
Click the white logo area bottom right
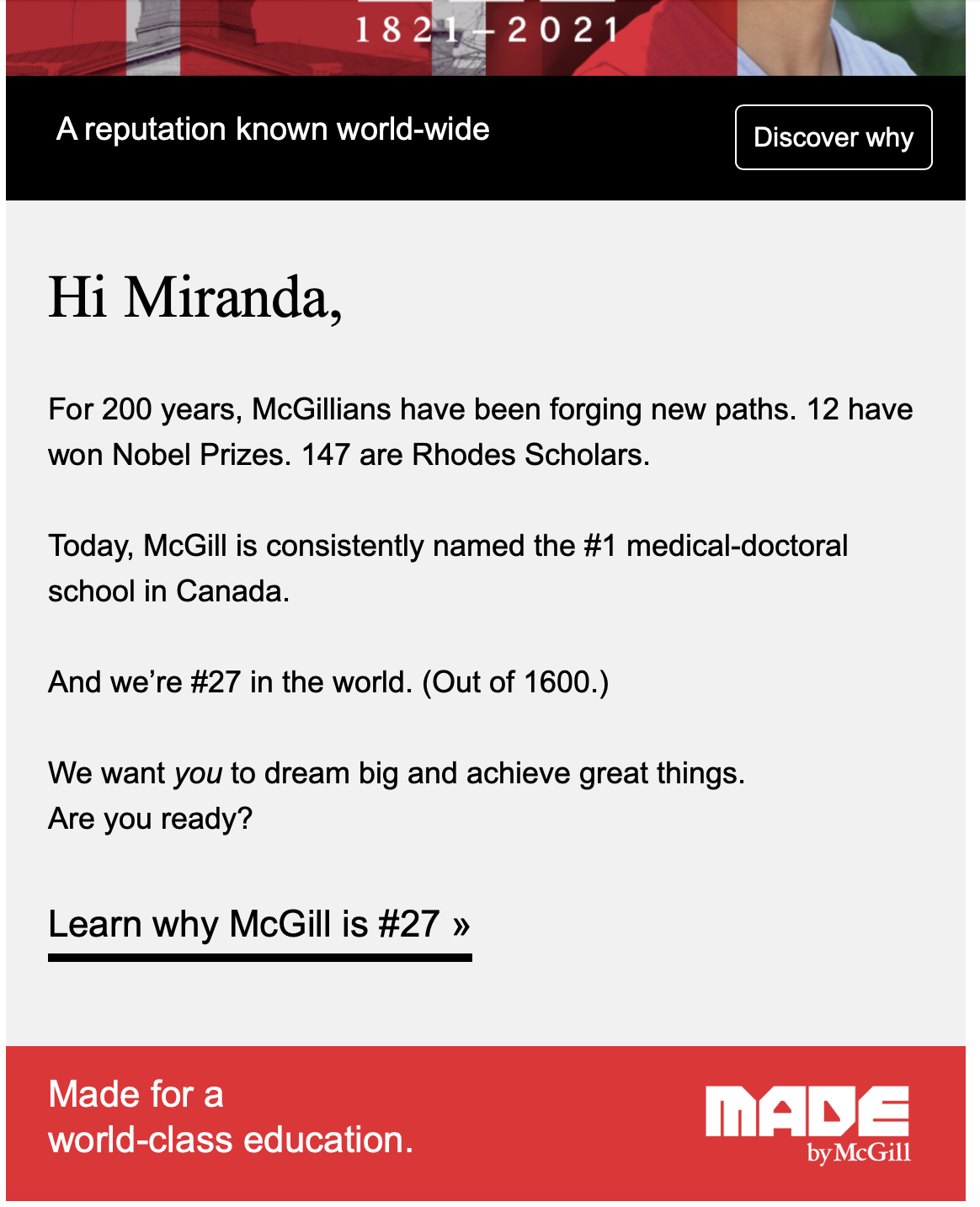click(808, 1120)
